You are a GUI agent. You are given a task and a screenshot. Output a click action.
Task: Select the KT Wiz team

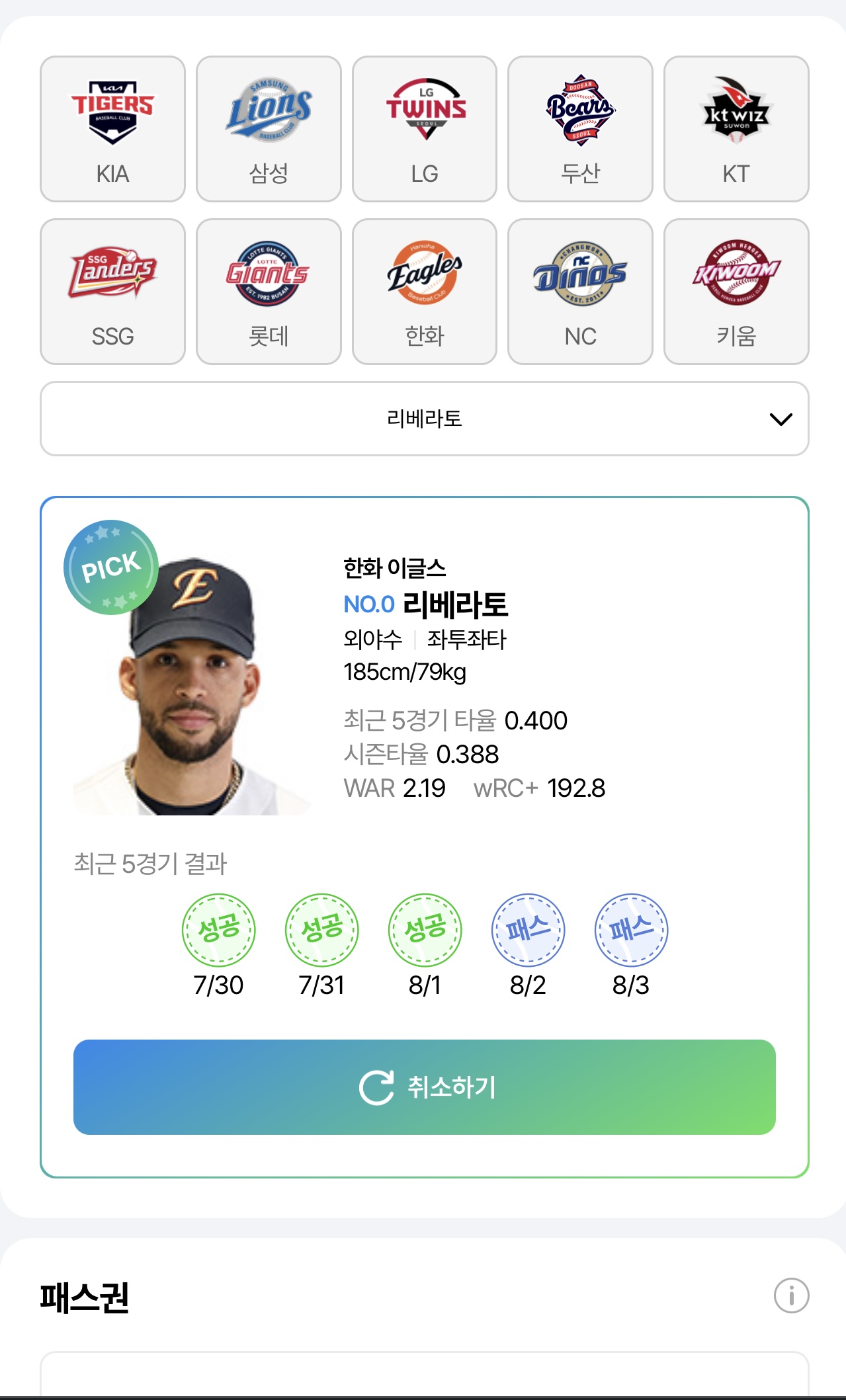coord(736,129)
